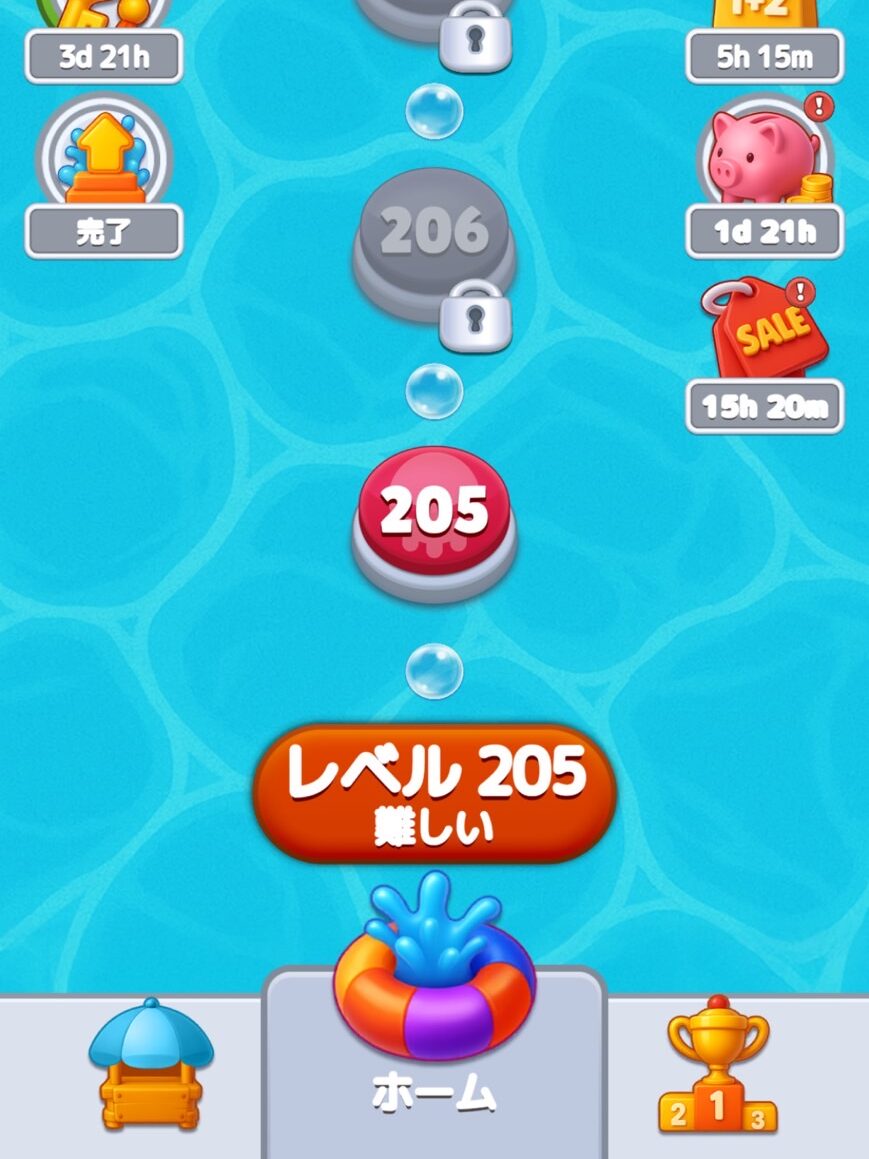Open the shop stall tab
Viewport: 869px width, 1159px height.
151,1063
